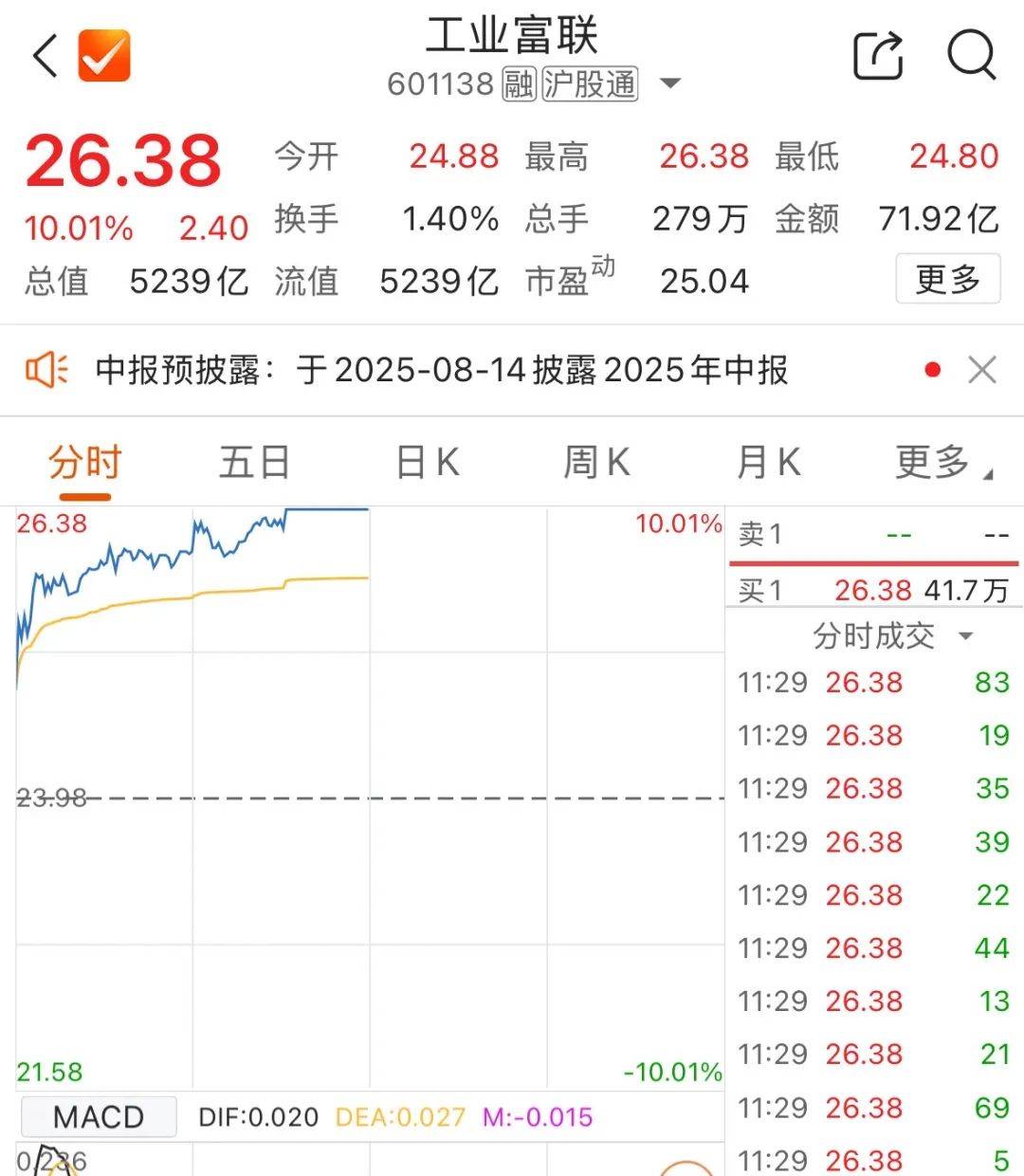
Task: Select the MACD indicator label
Action: 98,1115
